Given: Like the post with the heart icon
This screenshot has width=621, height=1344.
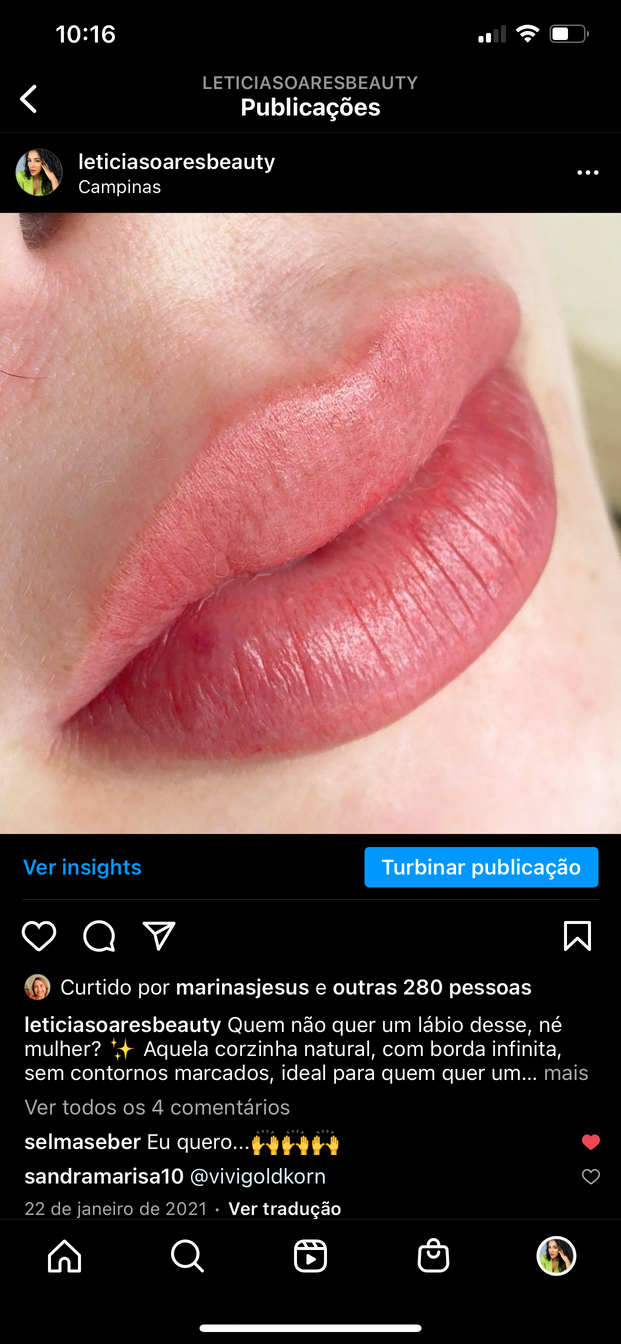Looking at the screenshot, I should 39,936.
